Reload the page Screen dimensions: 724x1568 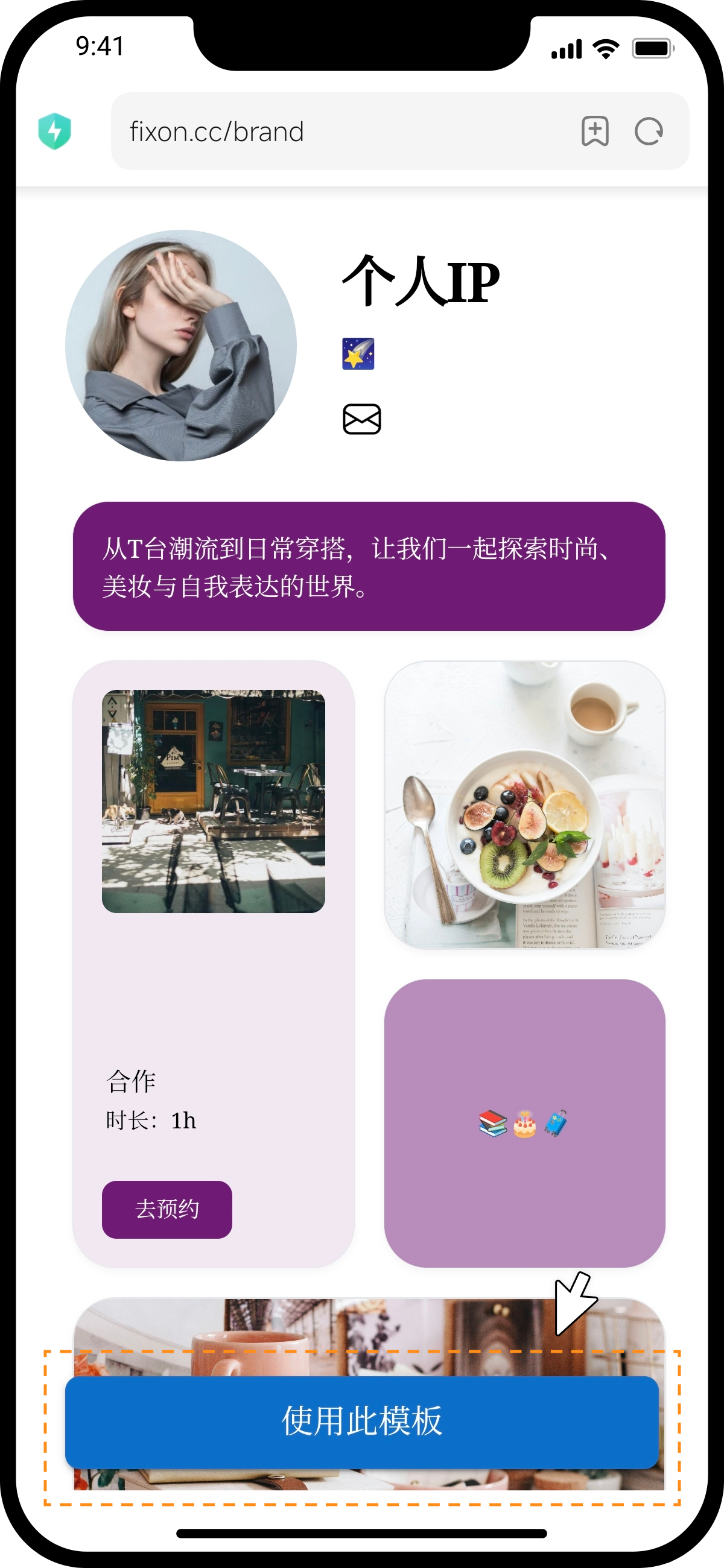point(649,131)
